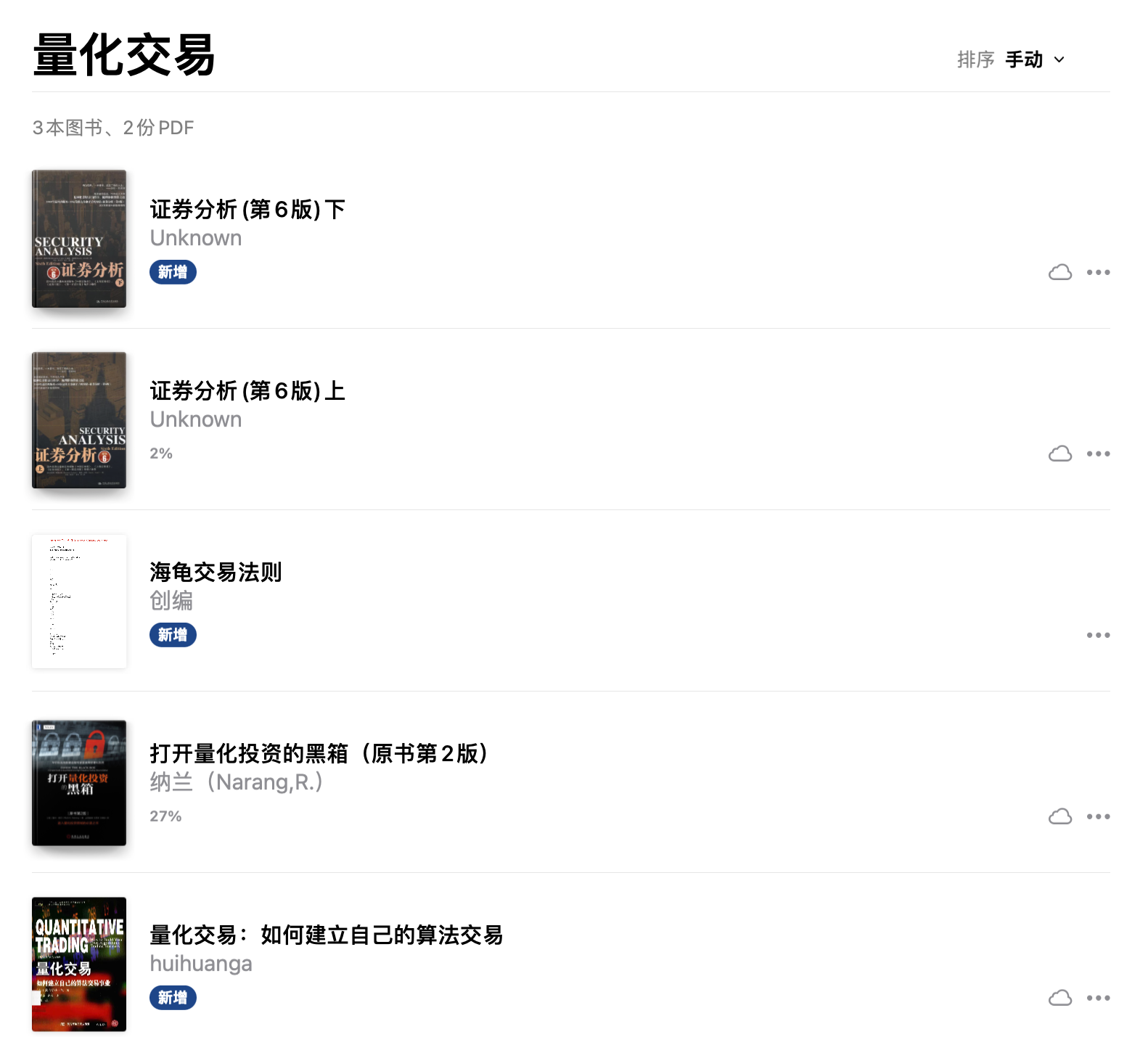Open more options for 海龟交易法则
Viewport: 1148px width, 1058px height.
(x=1098, y=635)
